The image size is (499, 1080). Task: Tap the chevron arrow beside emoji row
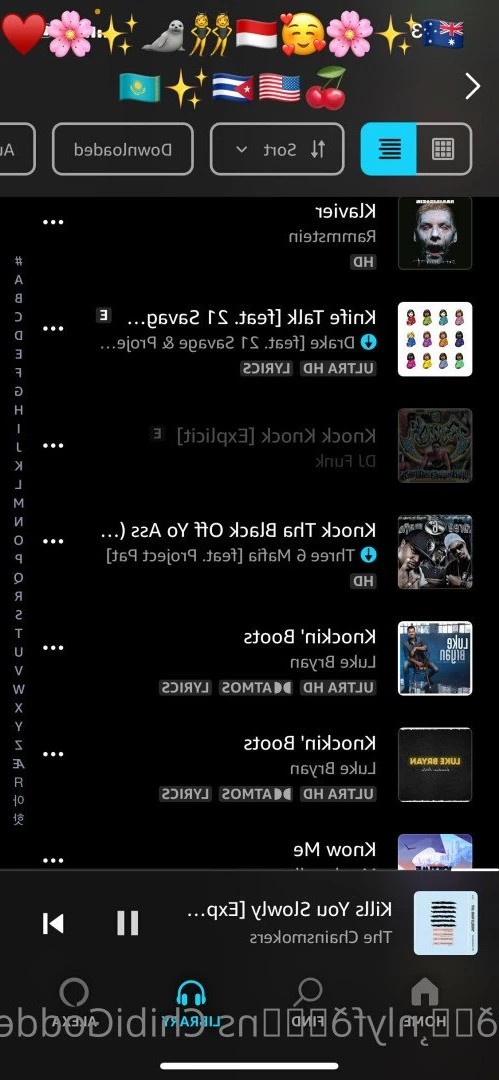point(472,87)
